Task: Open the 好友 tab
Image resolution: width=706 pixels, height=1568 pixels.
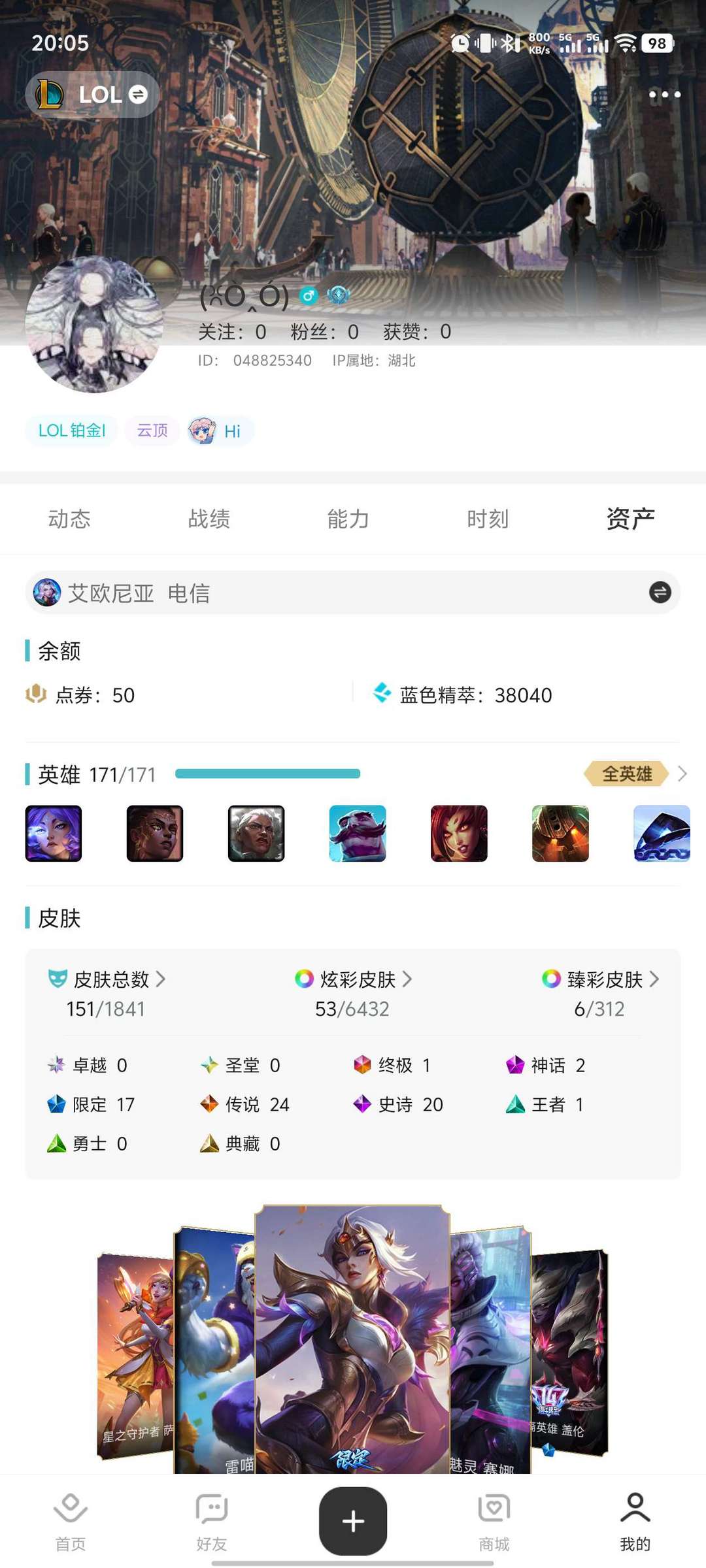Action: click(x=212, y=1521)
